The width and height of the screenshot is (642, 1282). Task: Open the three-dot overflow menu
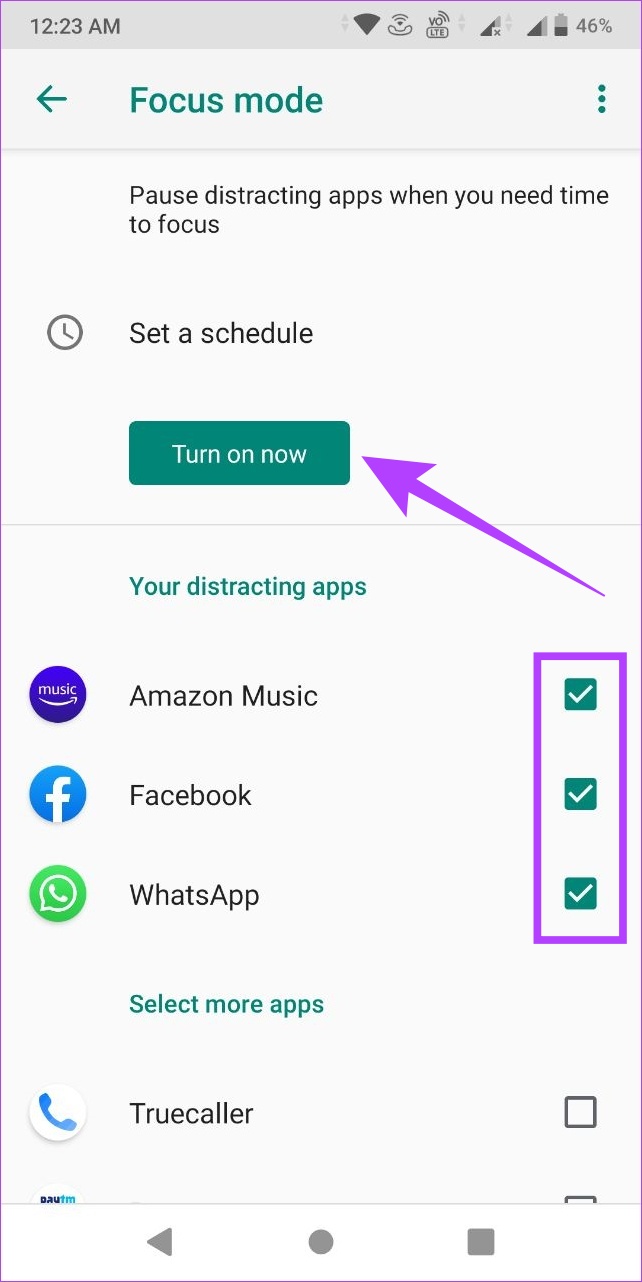tap(601, 99)
